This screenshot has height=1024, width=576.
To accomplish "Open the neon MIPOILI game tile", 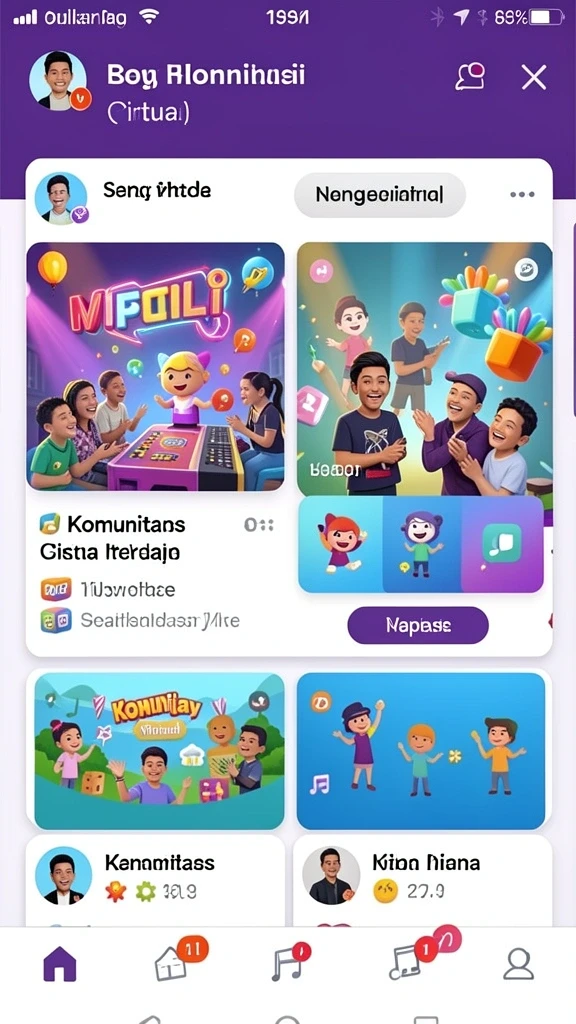I will (155, 366).
